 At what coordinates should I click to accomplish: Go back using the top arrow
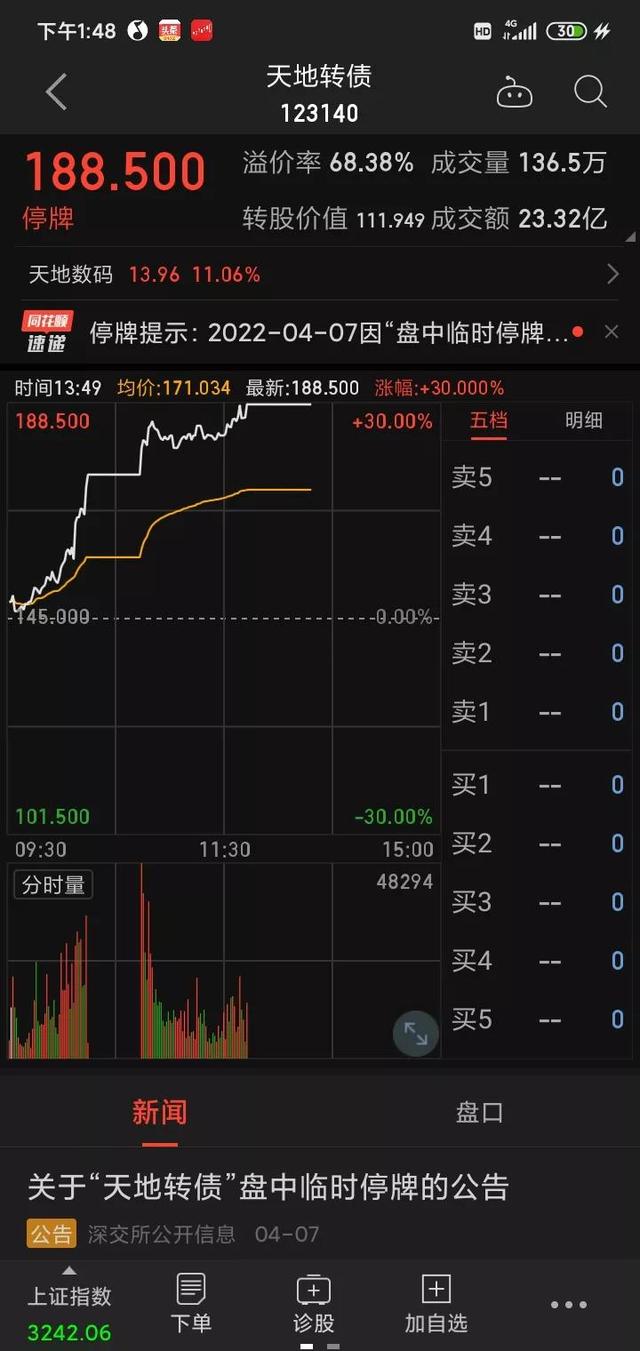tap(57, 93)
